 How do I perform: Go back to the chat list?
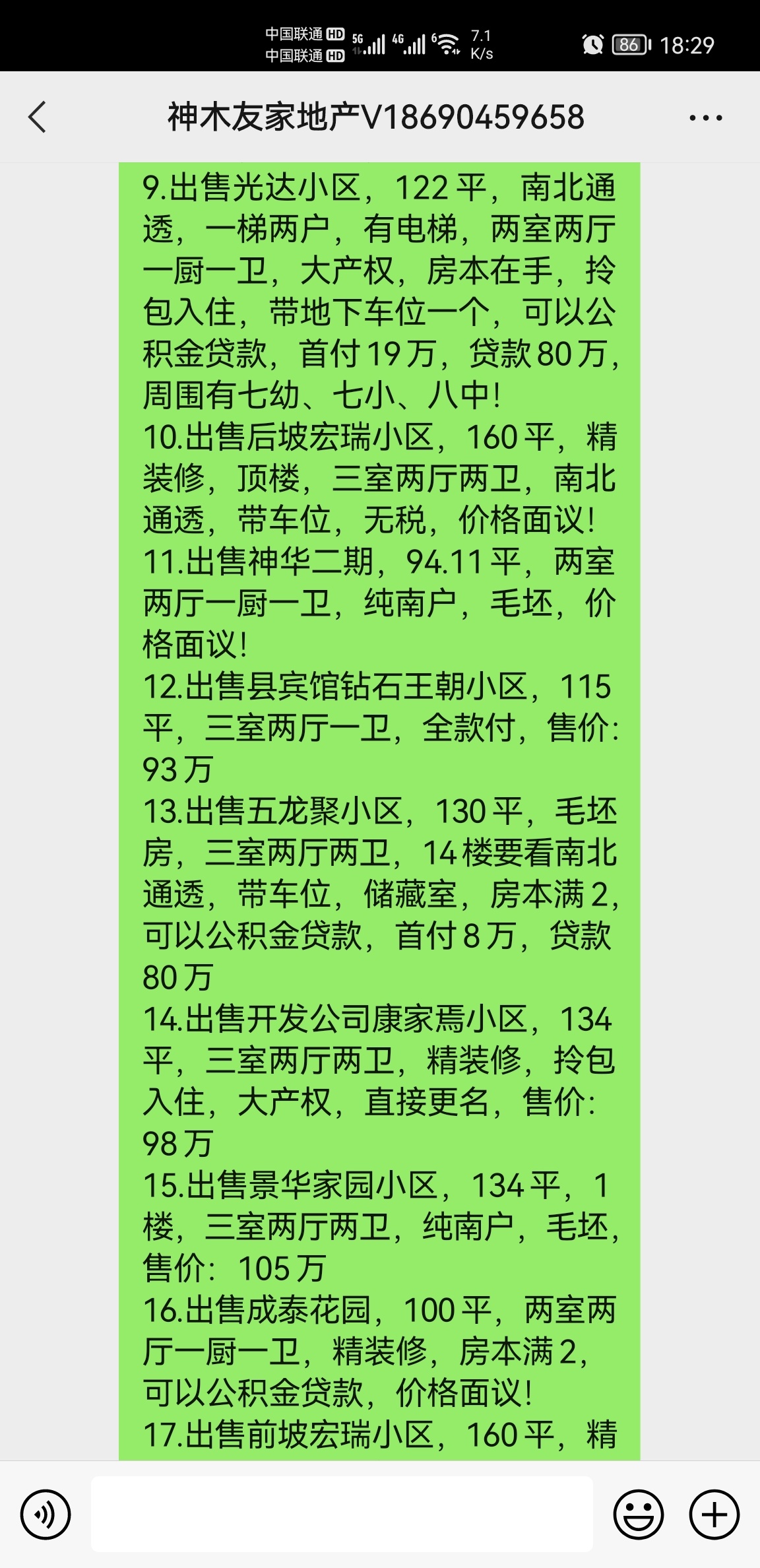[38, 117]
